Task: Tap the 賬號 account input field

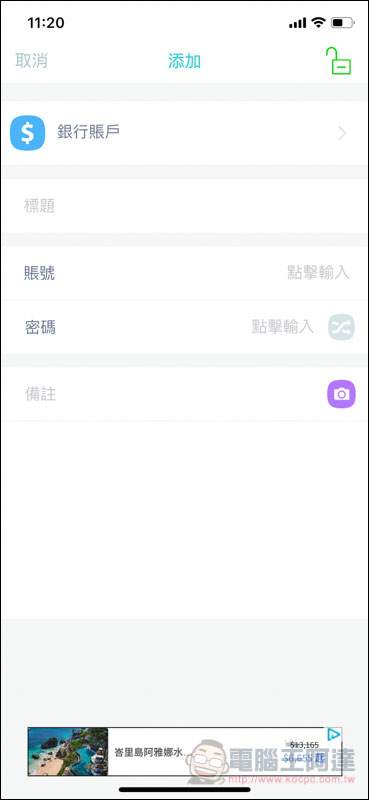Action: pos(184,273)
